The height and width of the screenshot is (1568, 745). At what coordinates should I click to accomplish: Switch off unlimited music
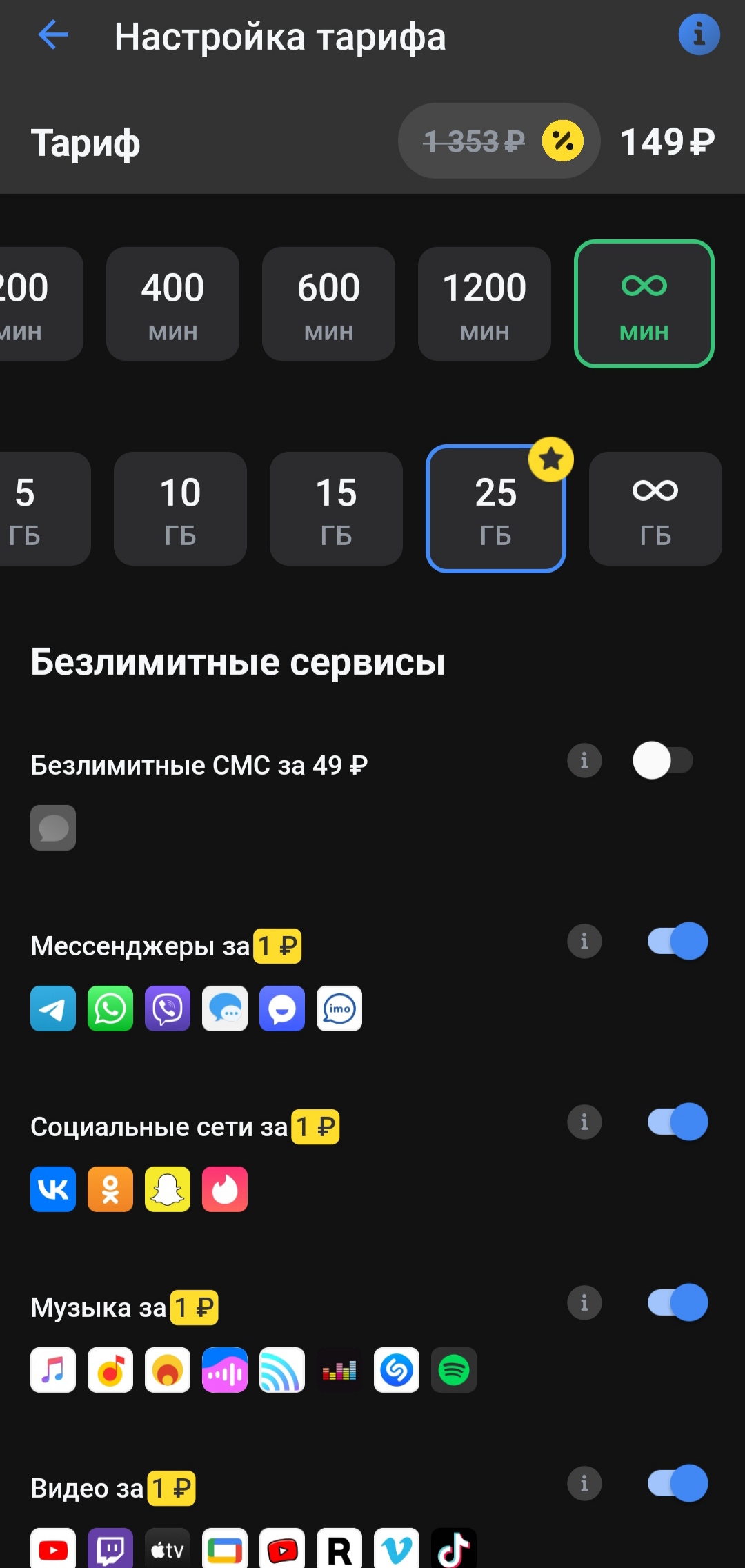pos(677,1302)
